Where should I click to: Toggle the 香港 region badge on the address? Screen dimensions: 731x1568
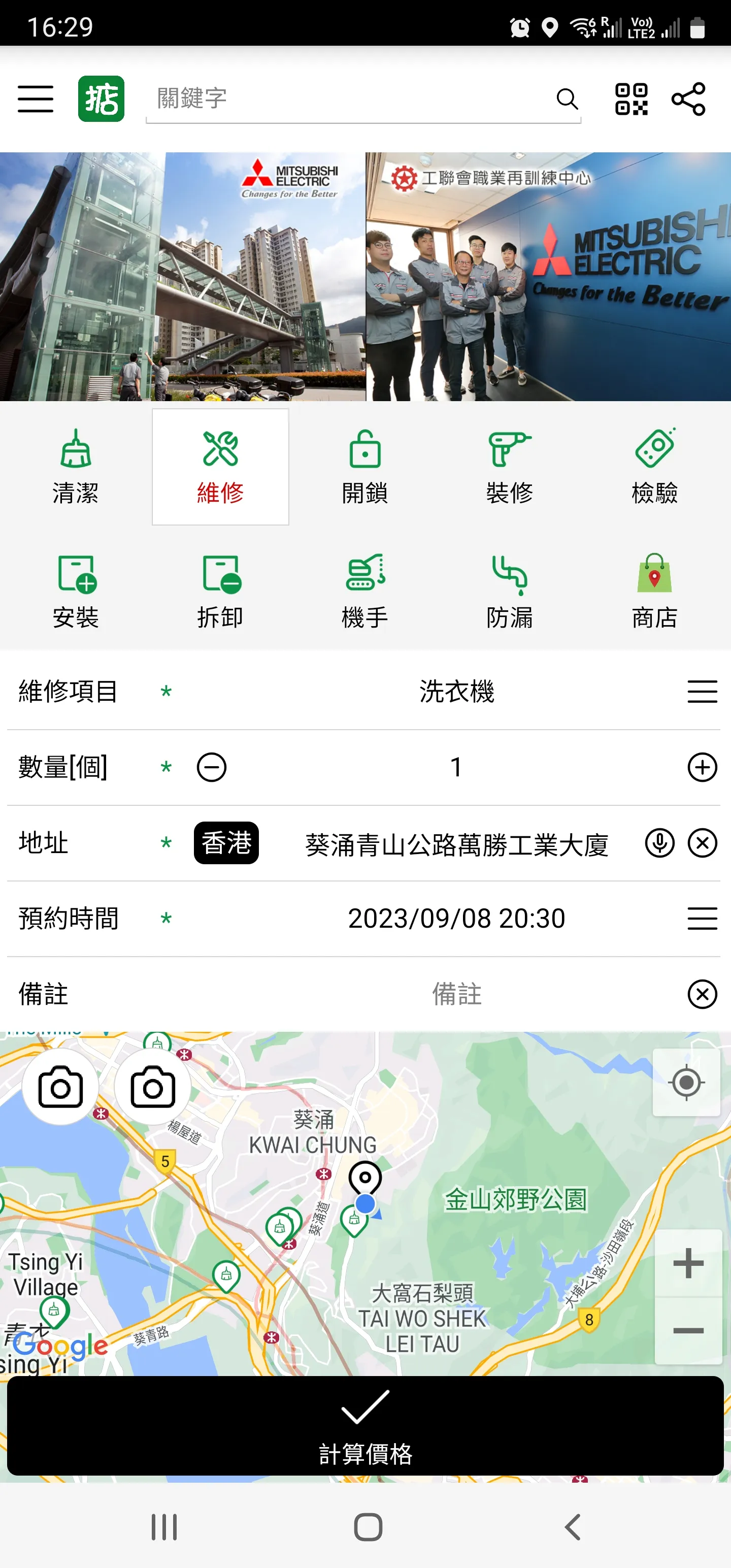coord(226,843)
